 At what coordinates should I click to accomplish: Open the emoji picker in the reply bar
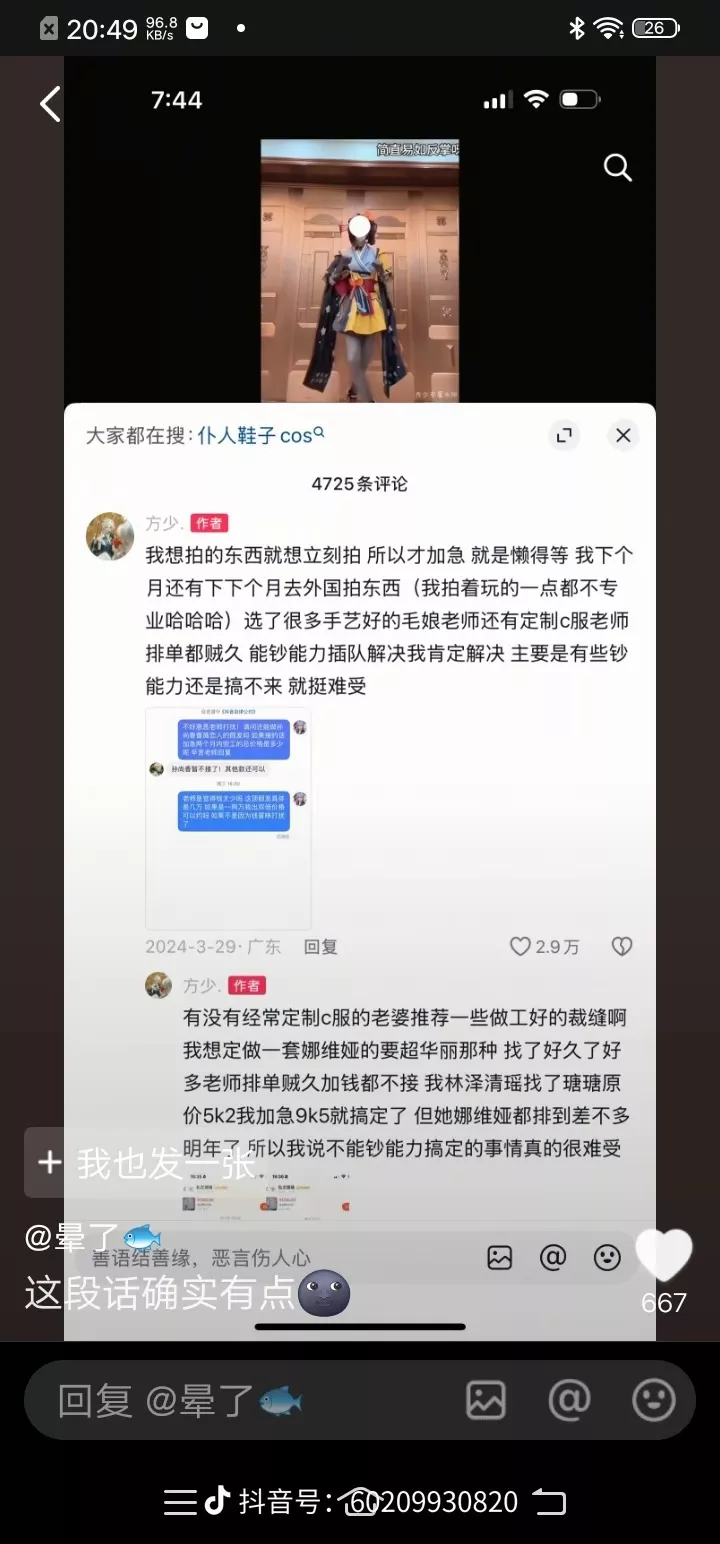[654, 1401]
